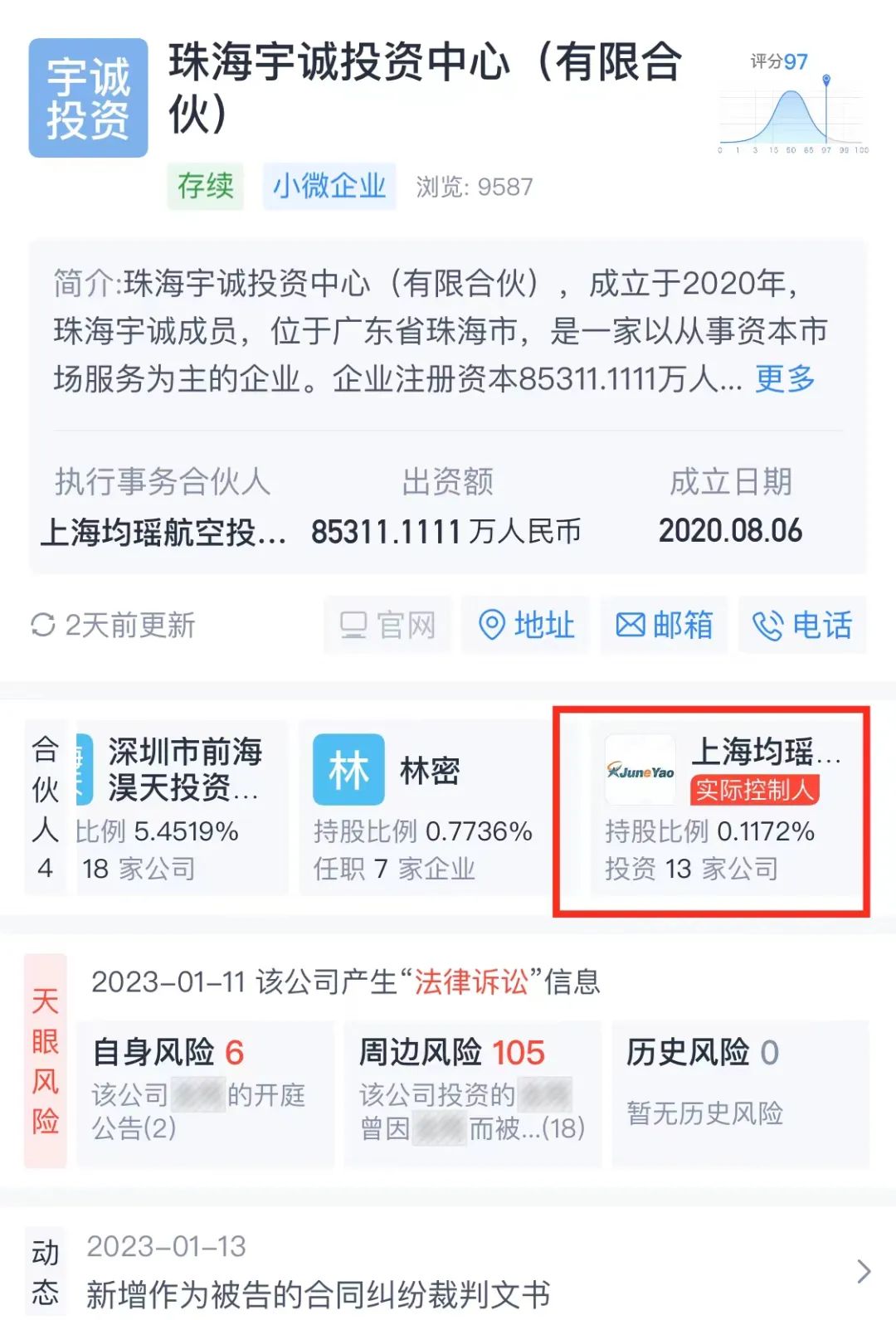Open actual controller card 上海均瑶

coord(722,806)
